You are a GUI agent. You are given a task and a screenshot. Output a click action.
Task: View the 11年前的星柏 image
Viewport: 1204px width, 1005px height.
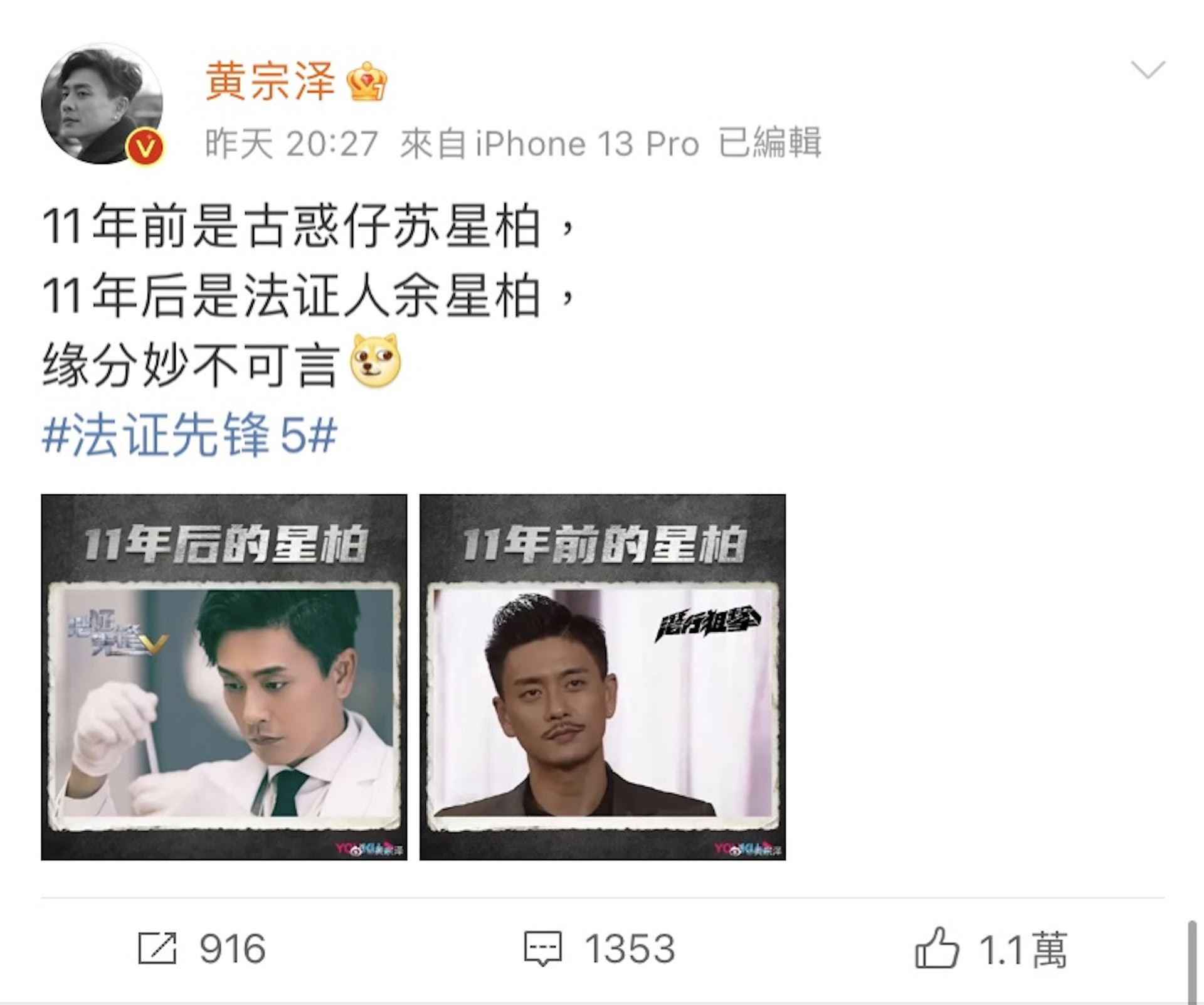pyautogui.click(x=602, y=677)
